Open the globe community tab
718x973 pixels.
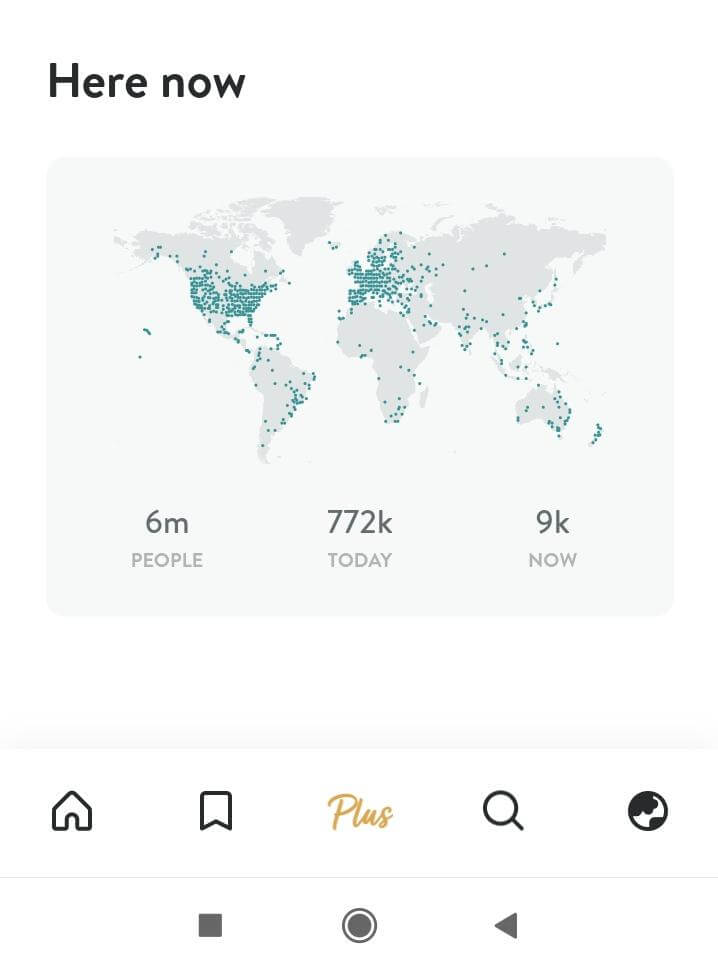click(647, 811)
